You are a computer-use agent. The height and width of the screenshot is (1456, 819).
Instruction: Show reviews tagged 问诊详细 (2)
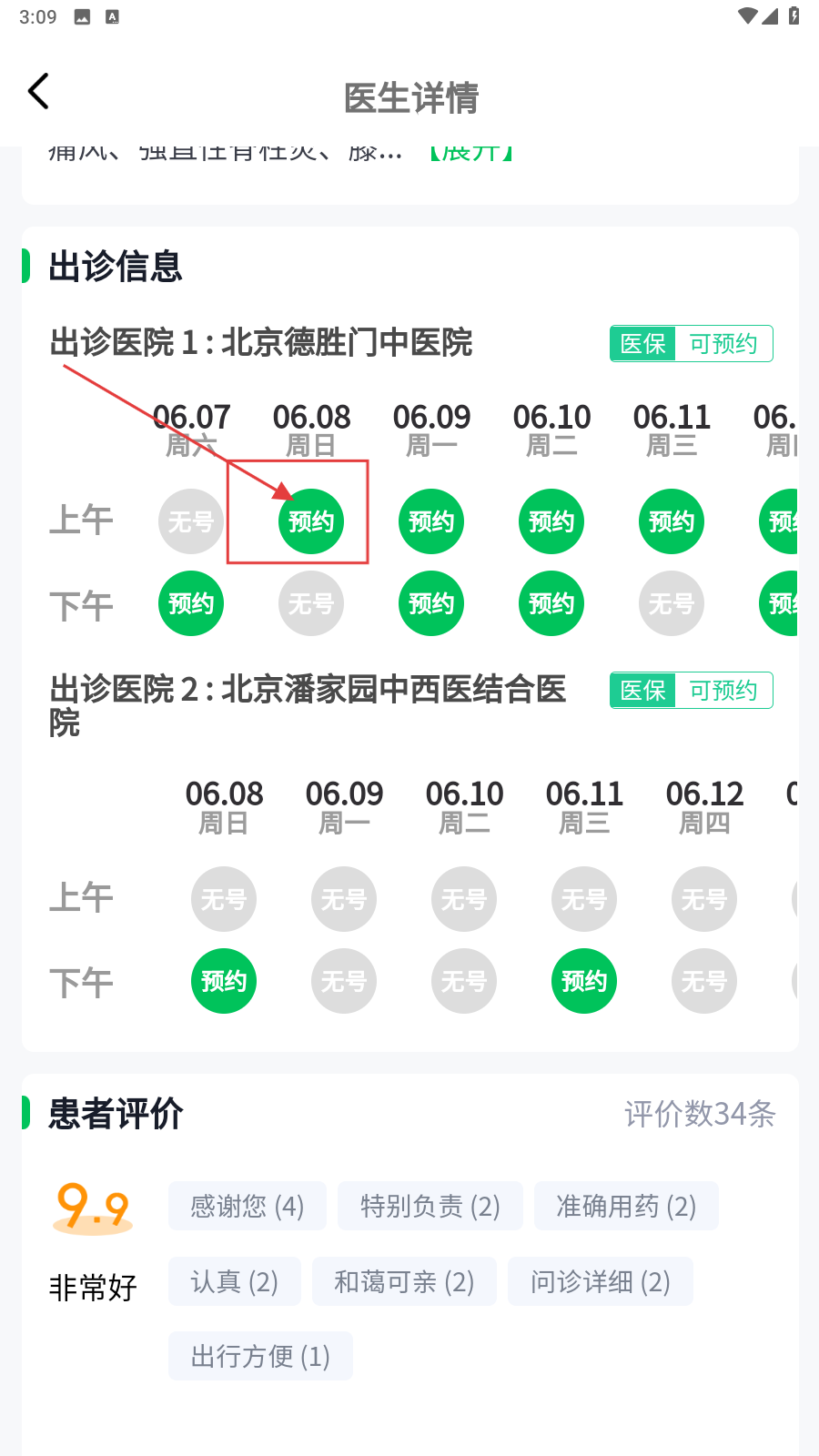pos(600,1281)
